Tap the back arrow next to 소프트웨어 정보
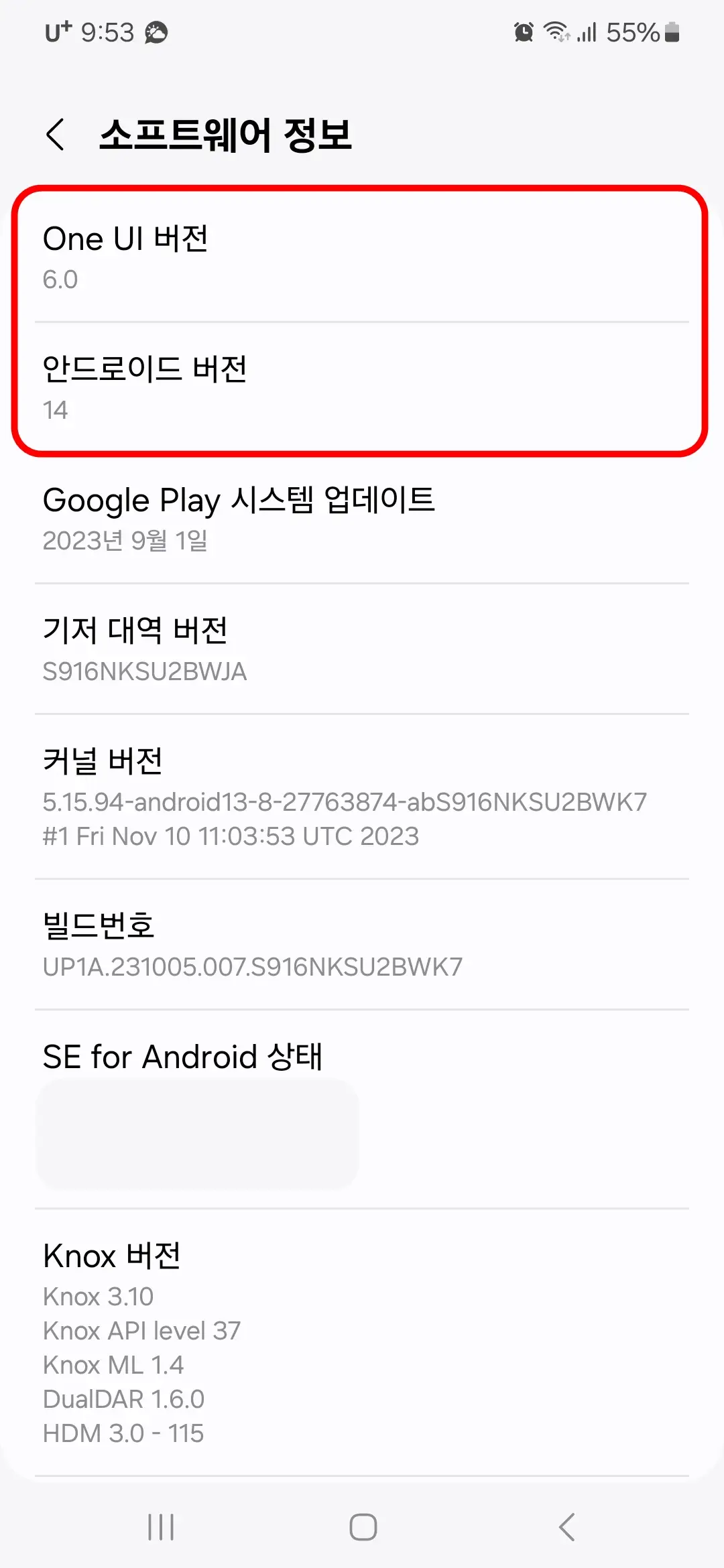This screenshot has width=724, height=1568. pyautogui.click(x=56, y=135)
